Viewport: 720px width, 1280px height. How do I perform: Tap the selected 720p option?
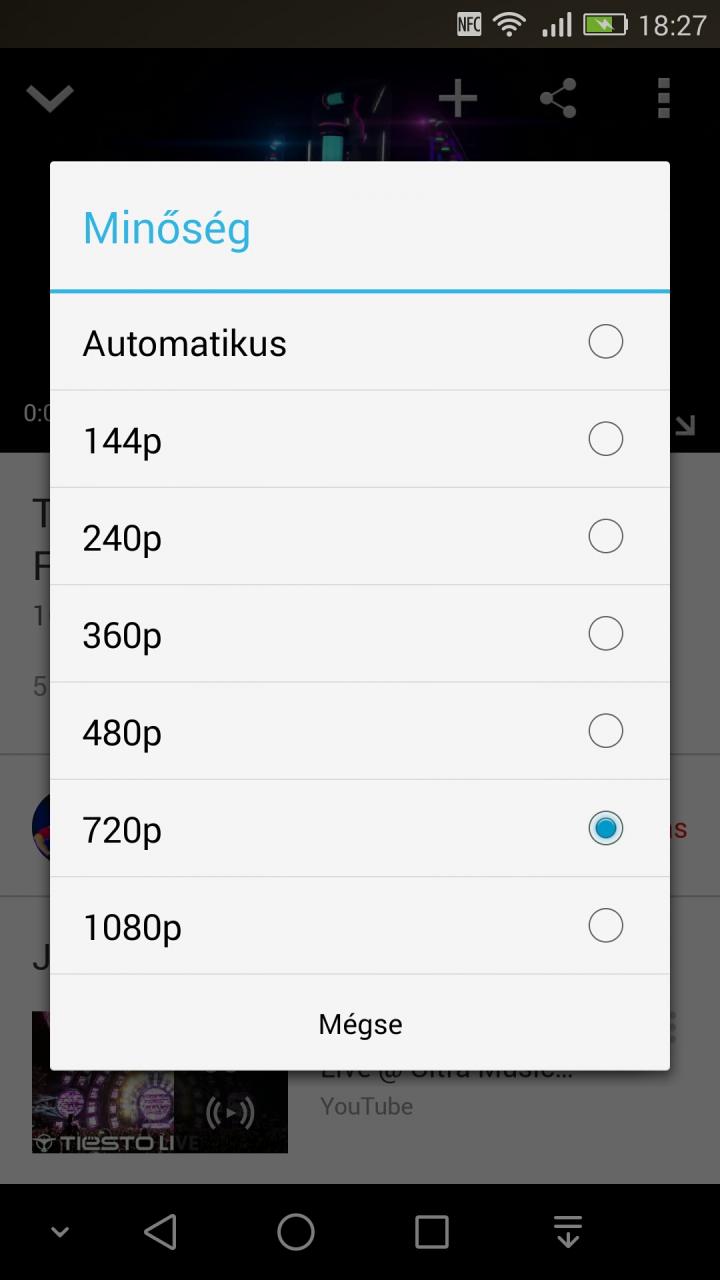tap(360, 829)
